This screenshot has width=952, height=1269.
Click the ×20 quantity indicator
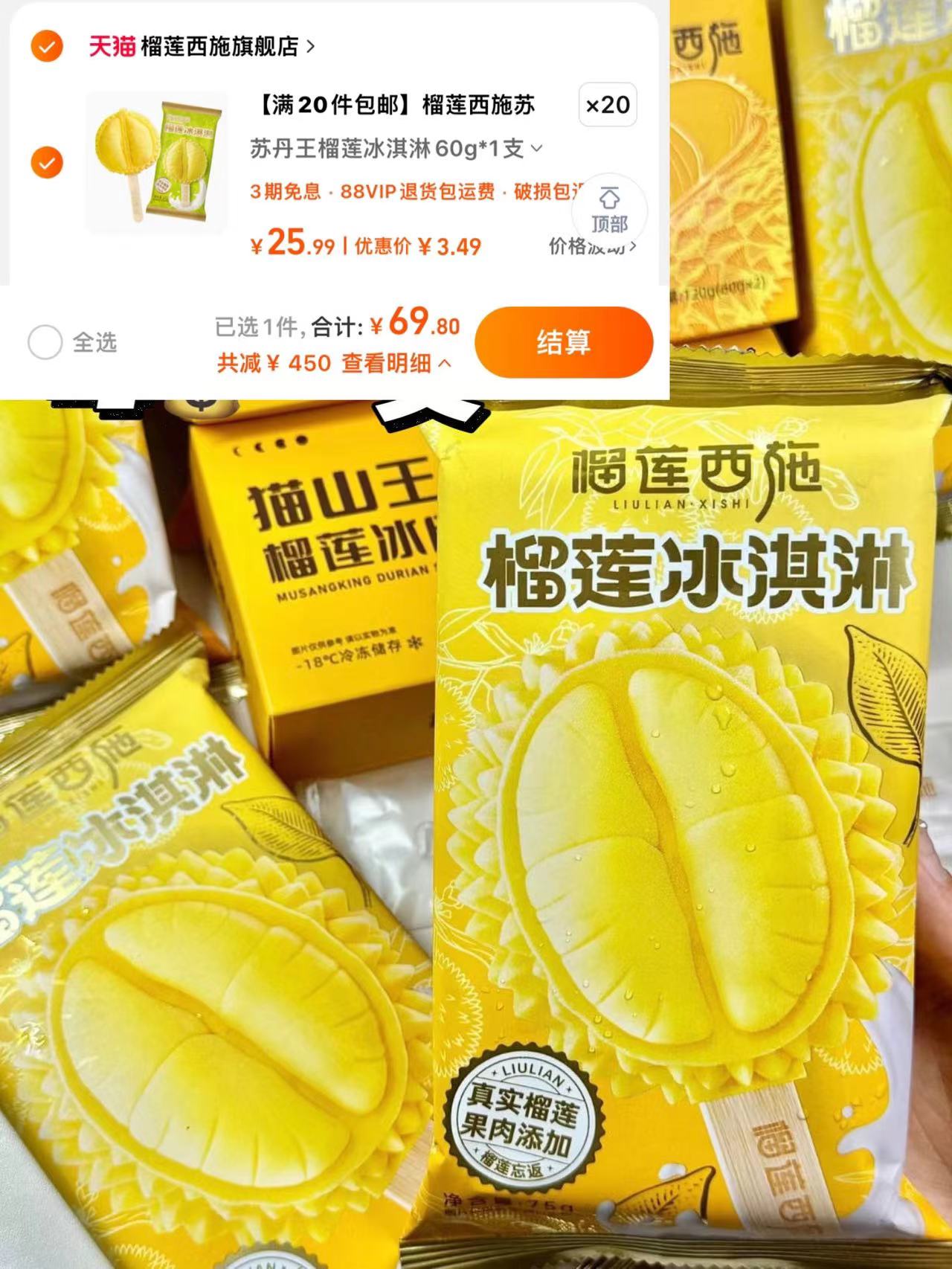click(x=608, y=106)
